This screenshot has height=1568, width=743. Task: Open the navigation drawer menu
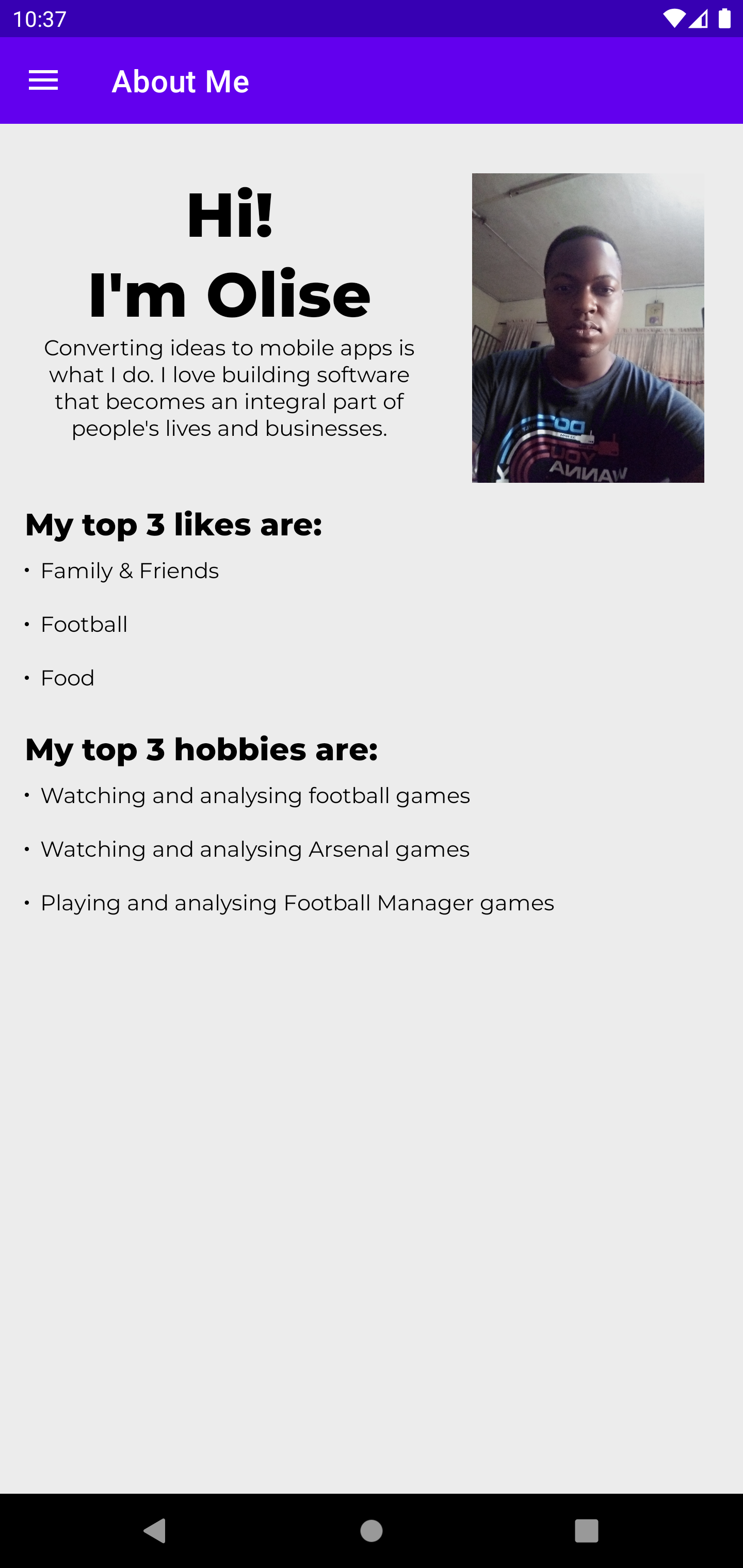point(43,80)
